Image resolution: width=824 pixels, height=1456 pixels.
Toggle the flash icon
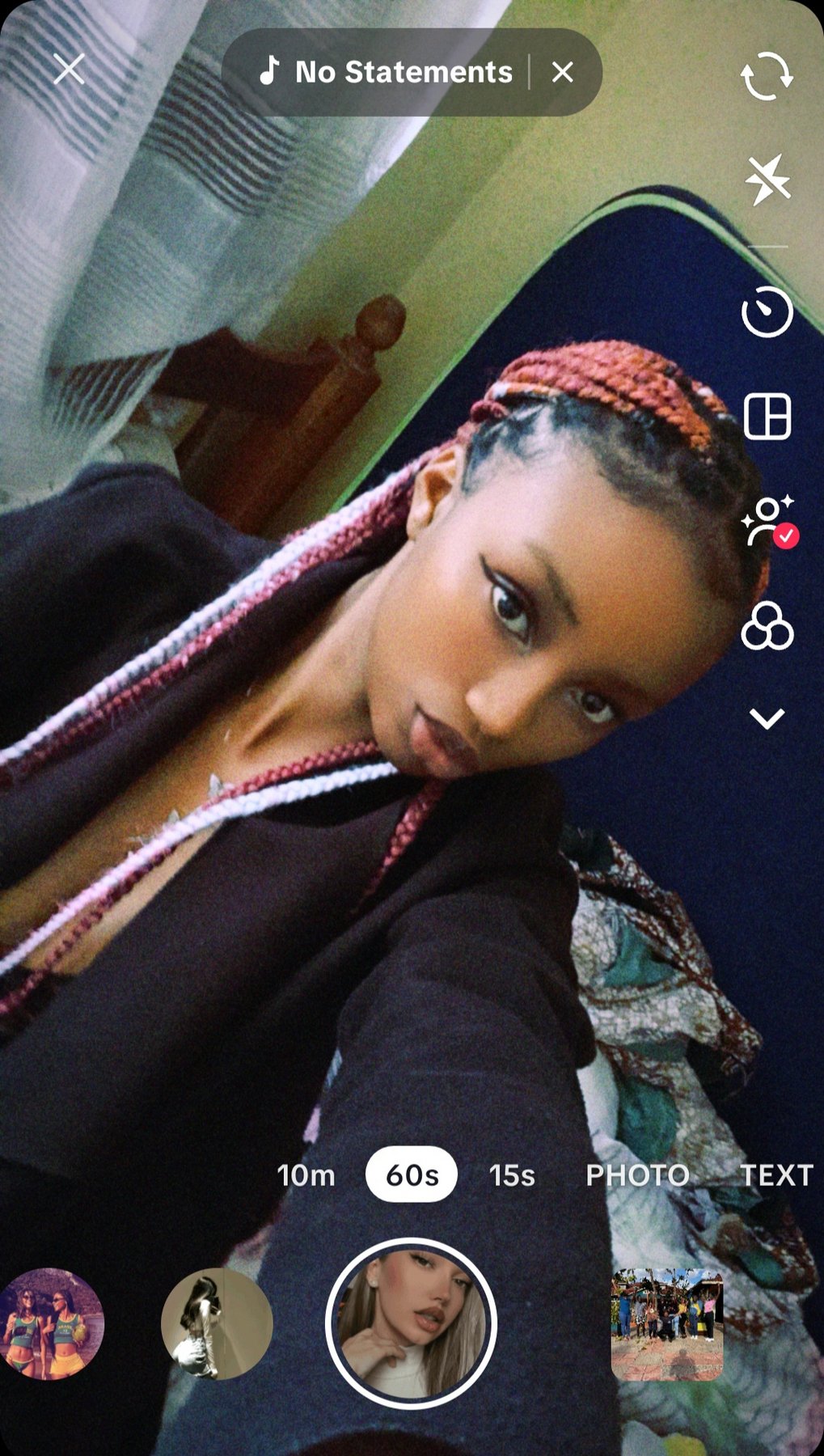tap(767, 180)
